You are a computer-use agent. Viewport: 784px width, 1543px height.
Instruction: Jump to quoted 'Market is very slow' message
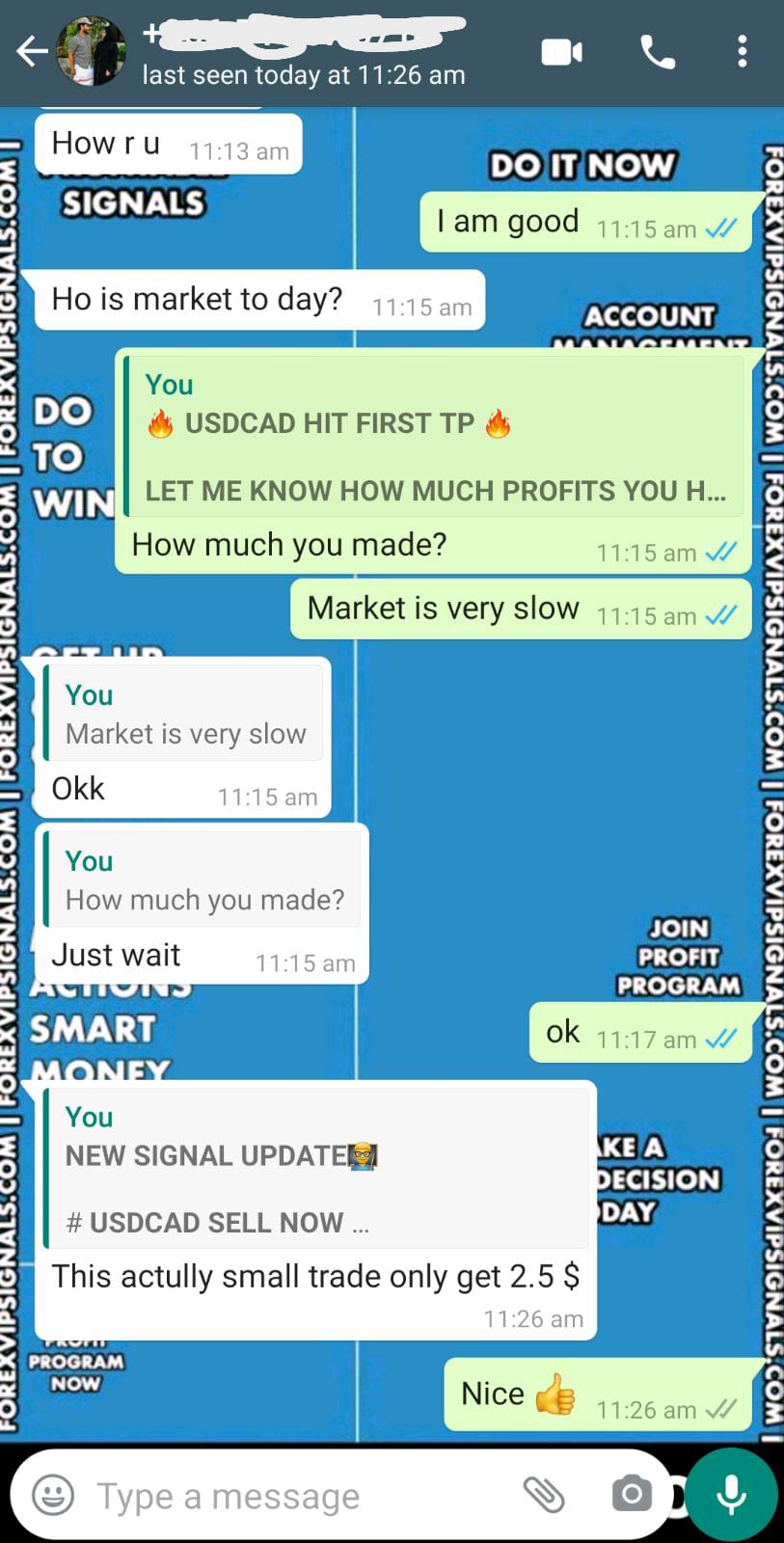coord(185,716)
